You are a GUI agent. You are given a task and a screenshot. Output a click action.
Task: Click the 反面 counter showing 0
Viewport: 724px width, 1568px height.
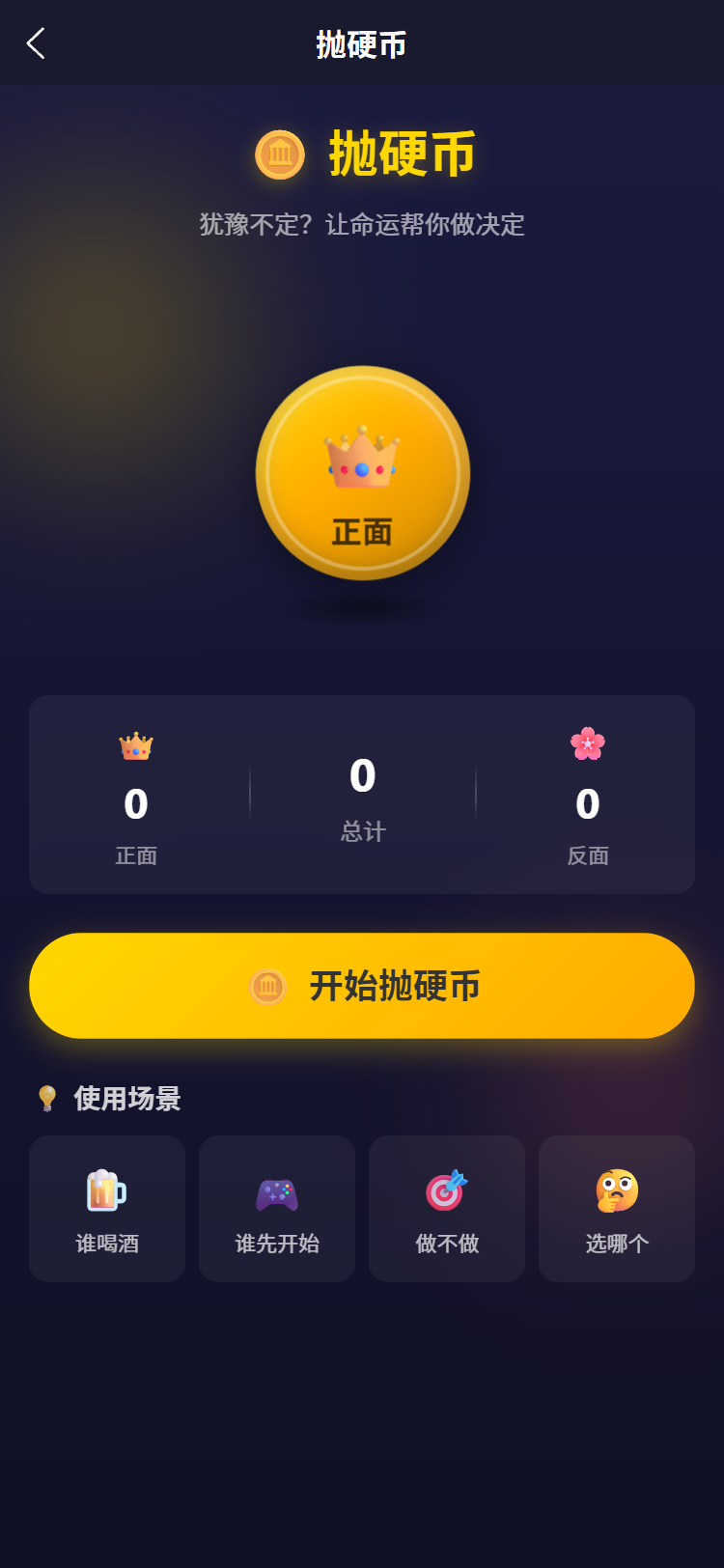click(588, 805)
